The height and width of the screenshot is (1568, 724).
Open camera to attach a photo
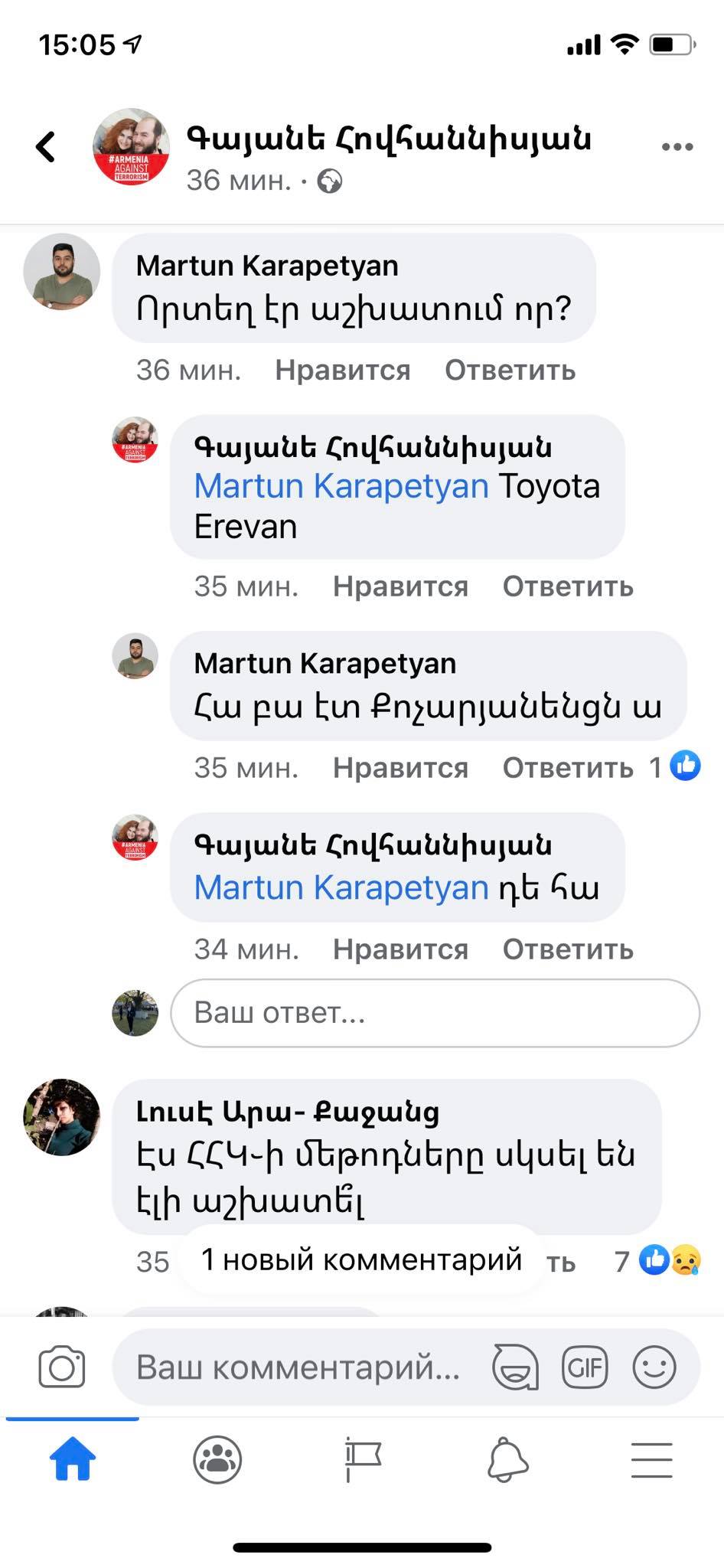point(61,1367)
